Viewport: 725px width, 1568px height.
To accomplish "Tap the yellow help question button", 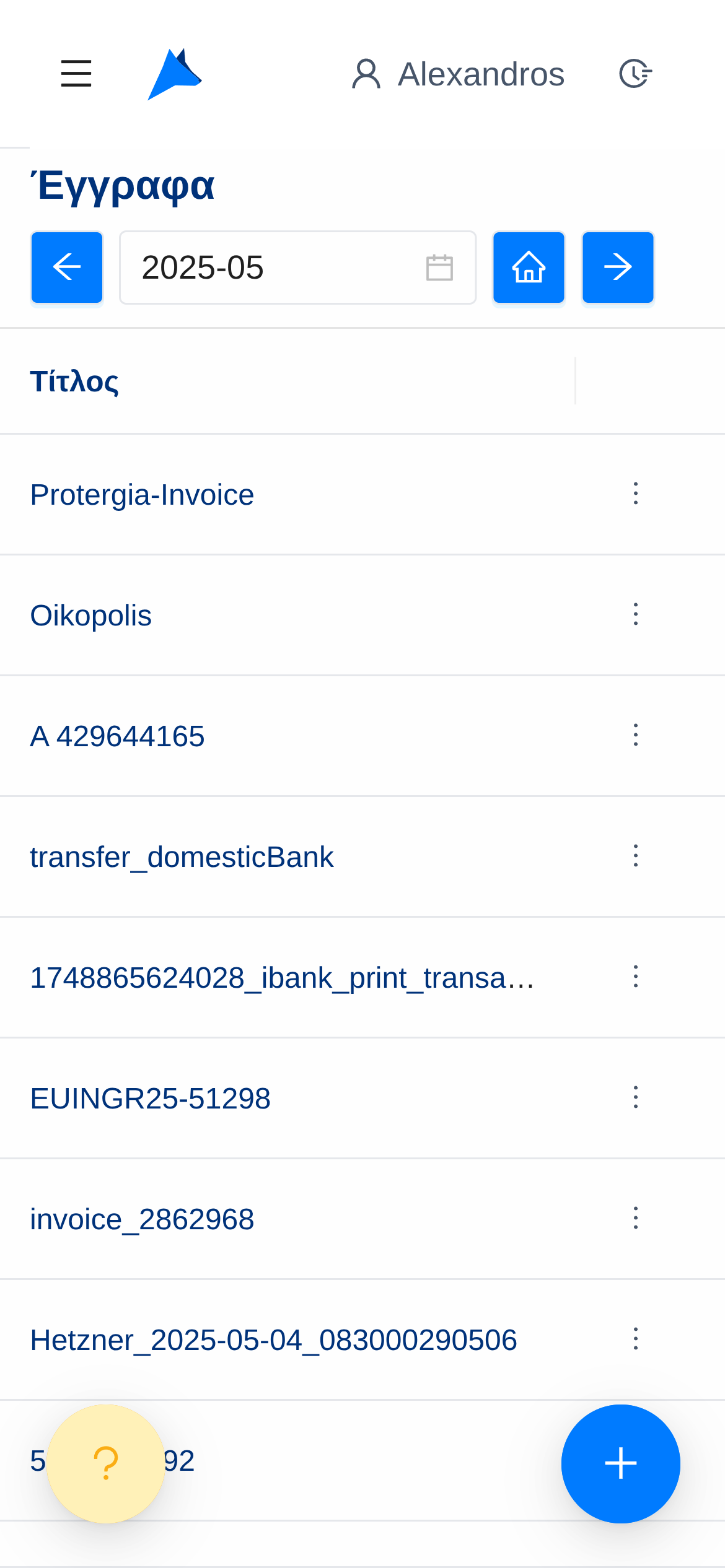I will click(106, 1463).
